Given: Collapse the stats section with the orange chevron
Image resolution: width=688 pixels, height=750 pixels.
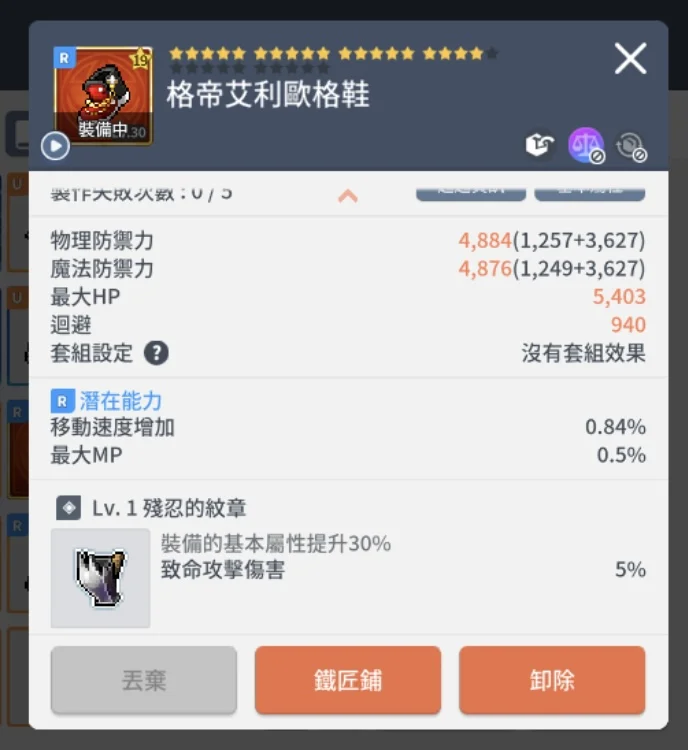Looking at the screenshot, I should 347,196.
